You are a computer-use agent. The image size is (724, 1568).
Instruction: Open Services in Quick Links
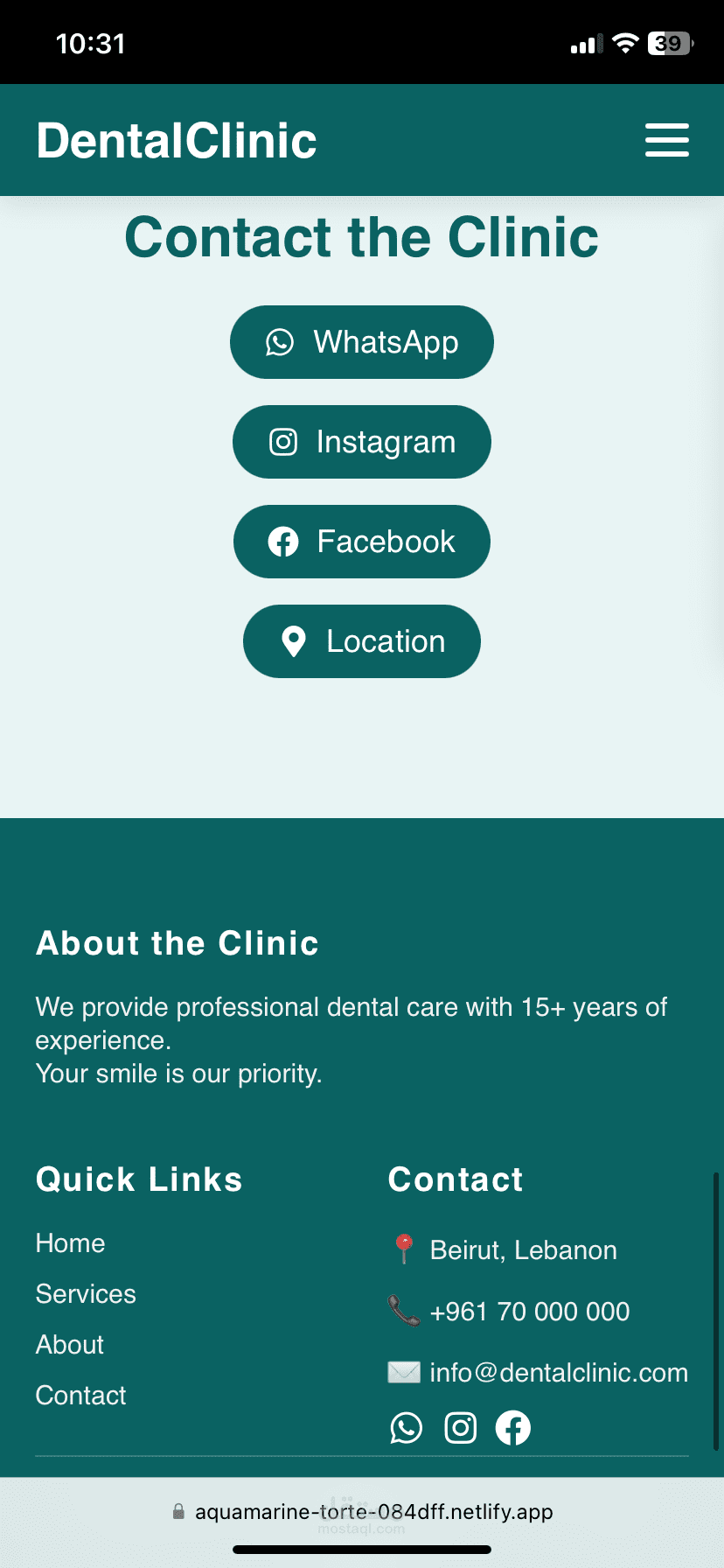[x=86, y=1294]
